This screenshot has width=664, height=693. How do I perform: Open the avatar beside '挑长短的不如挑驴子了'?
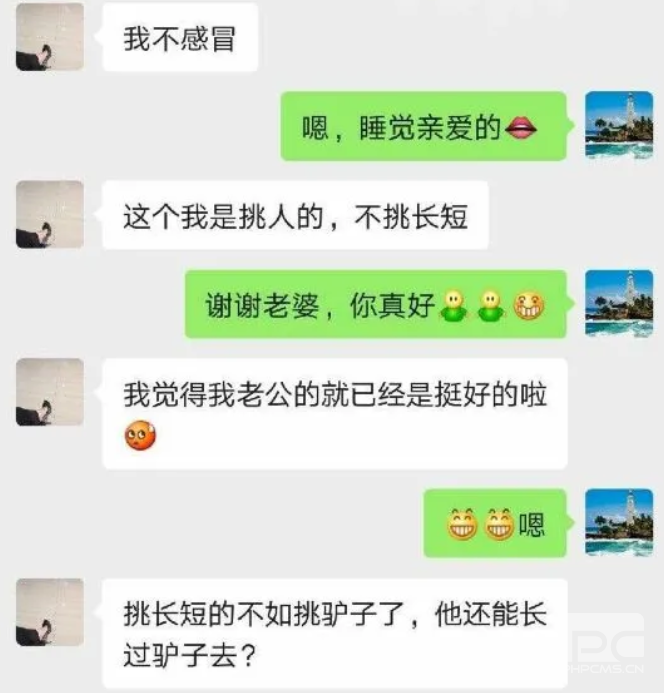[49, 611]
